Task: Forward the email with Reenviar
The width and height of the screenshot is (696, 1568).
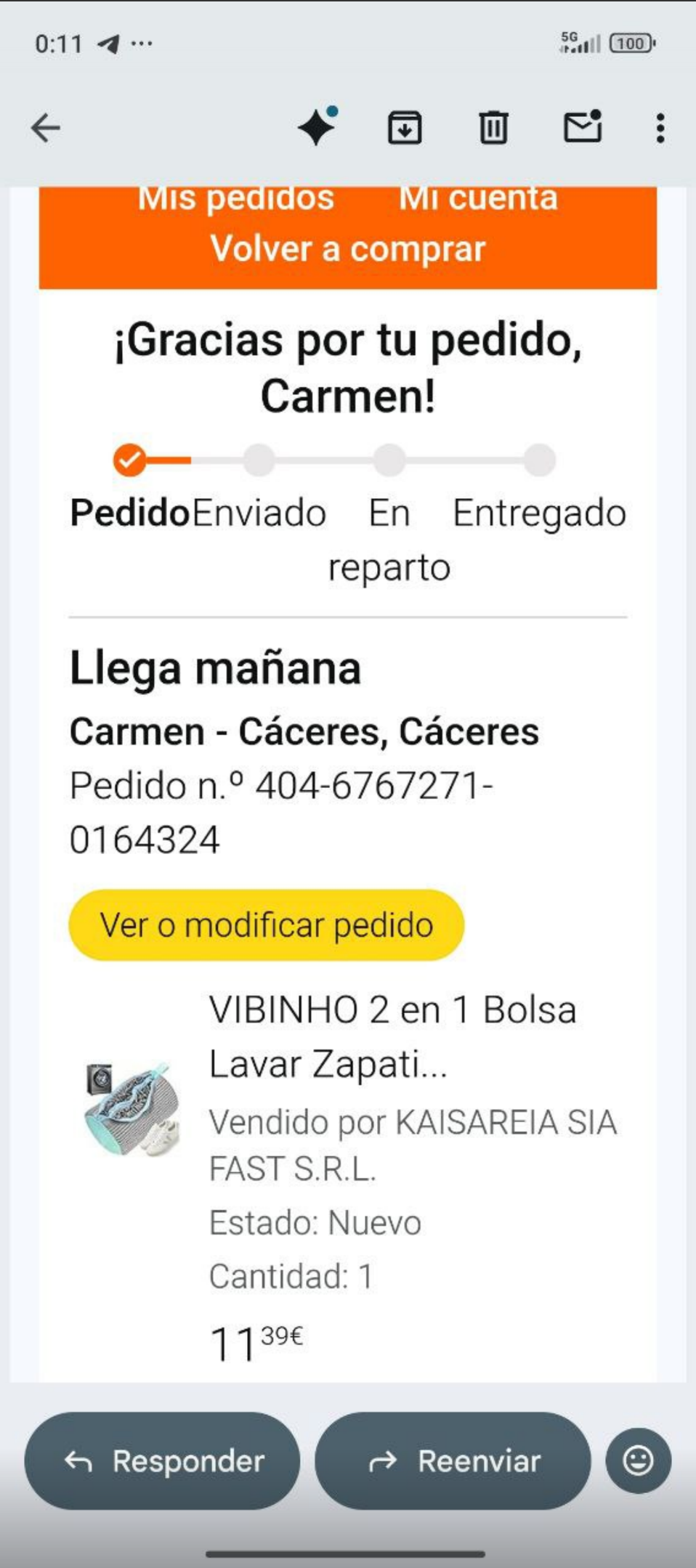Action: (453, 1461)
